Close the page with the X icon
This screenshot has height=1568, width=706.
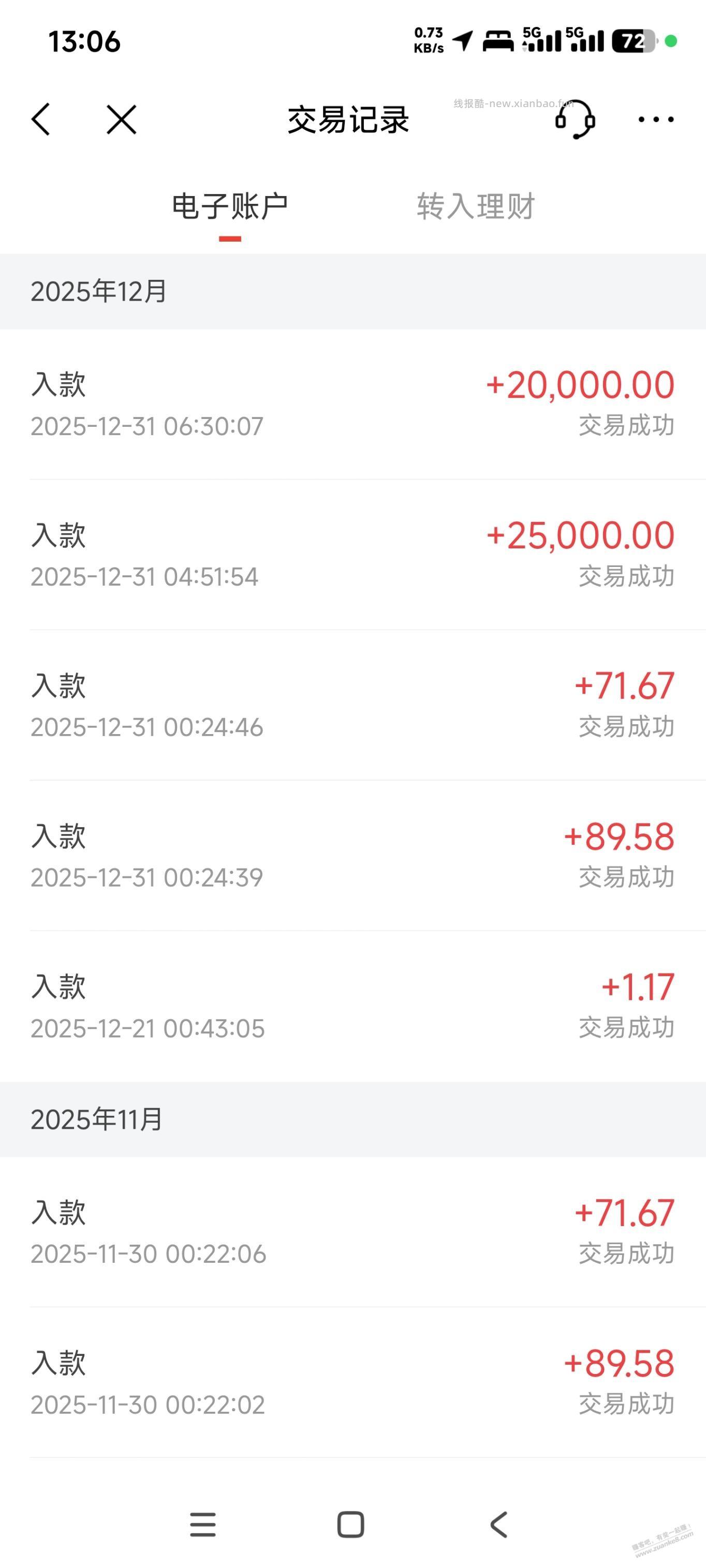(x=121, y=121)
